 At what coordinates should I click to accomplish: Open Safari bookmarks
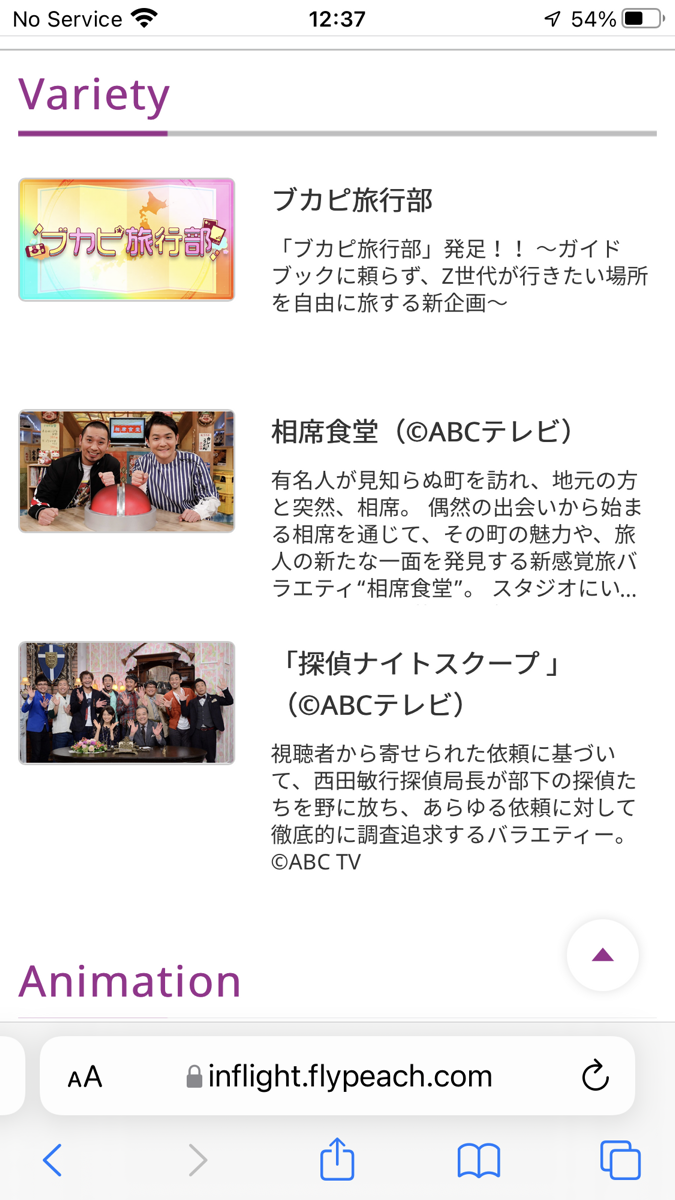pos(478,1160)
